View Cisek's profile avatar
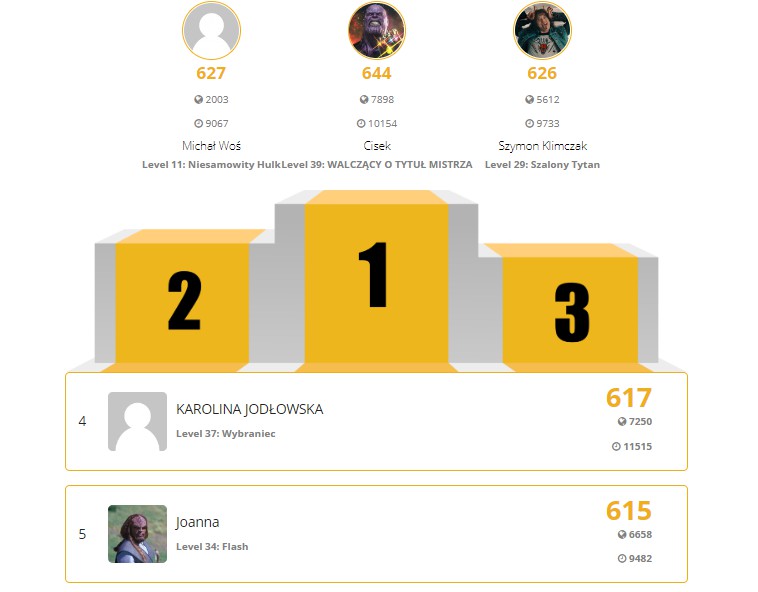This screenshot has width=758, height=592. click(376, 31)
